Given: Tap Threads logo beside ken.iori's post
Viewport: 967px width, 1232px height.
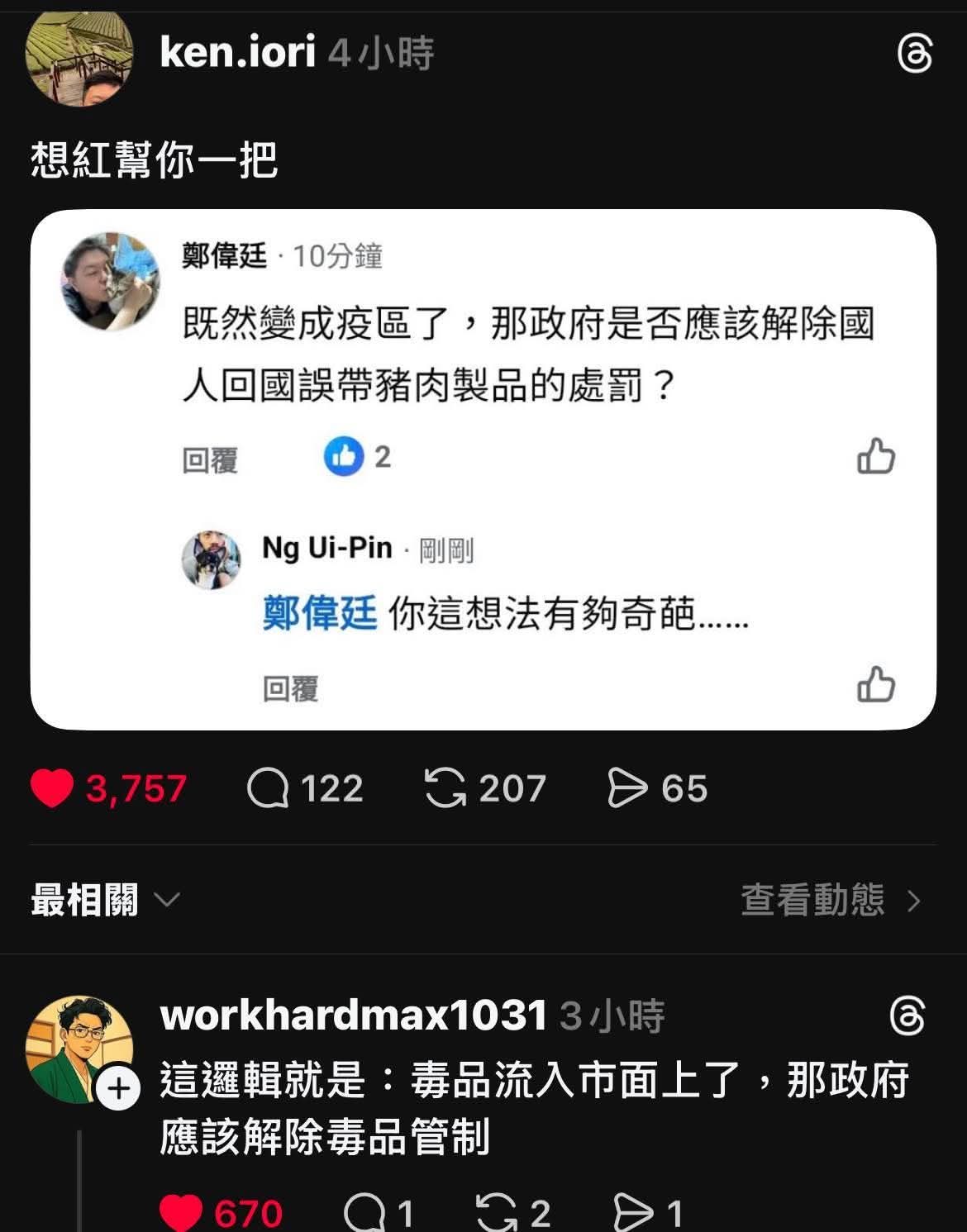Looking at the screenshot, I should click(914, 55).
